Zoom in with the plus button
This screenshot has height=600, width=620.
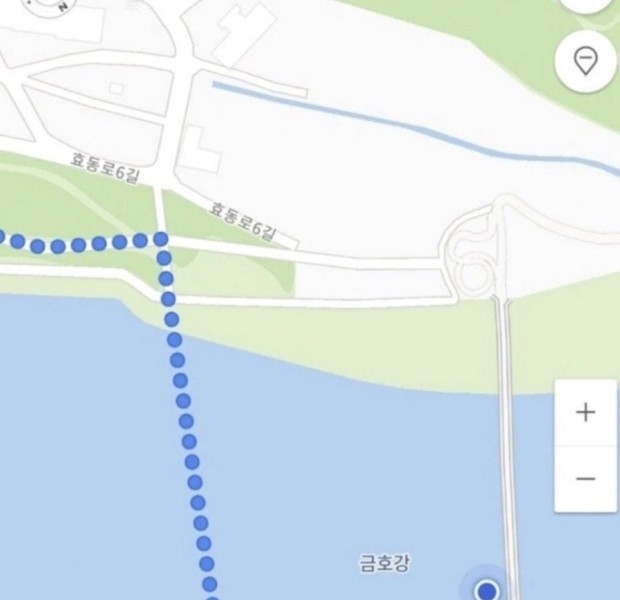tap(586, 412)
